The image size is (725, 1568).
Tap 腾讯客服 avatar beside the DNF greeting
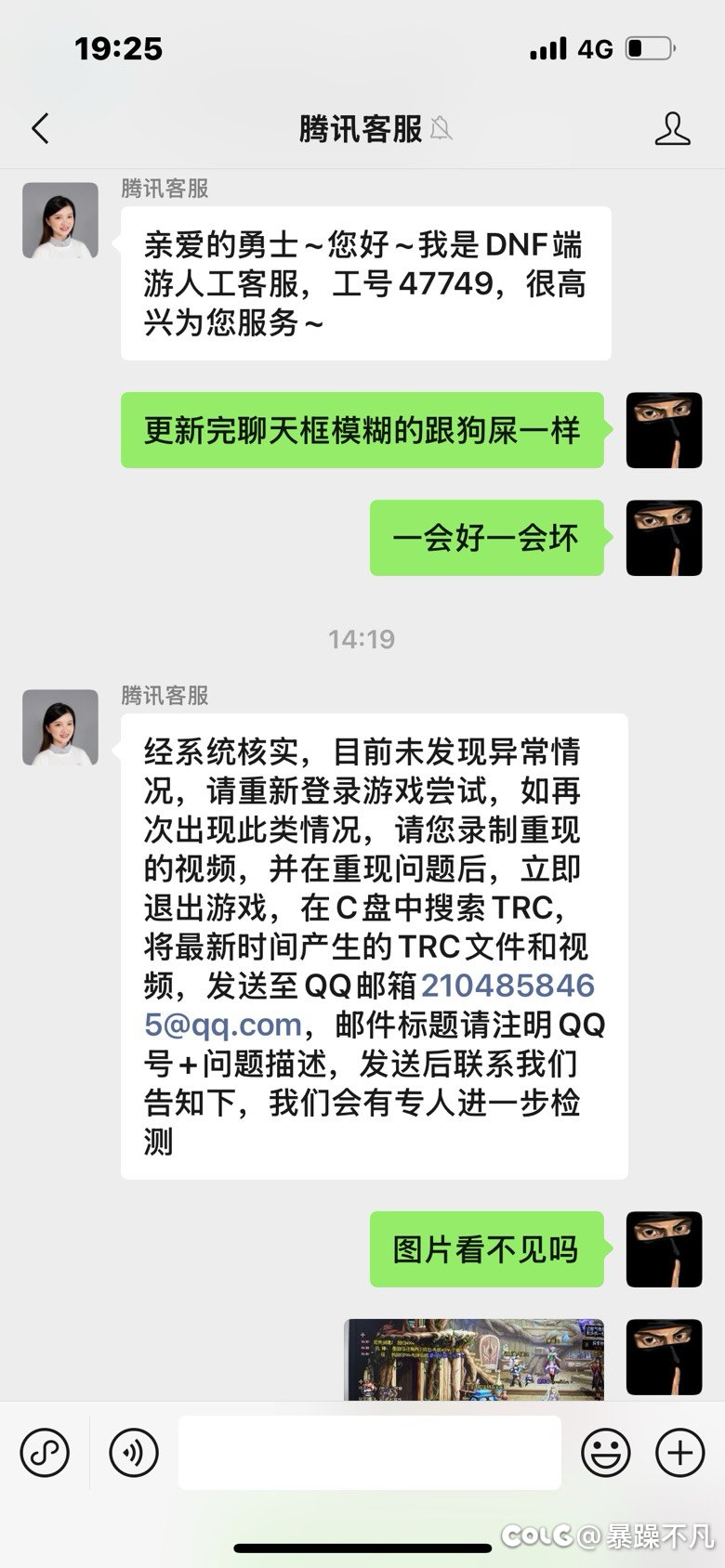coord(60,220)
